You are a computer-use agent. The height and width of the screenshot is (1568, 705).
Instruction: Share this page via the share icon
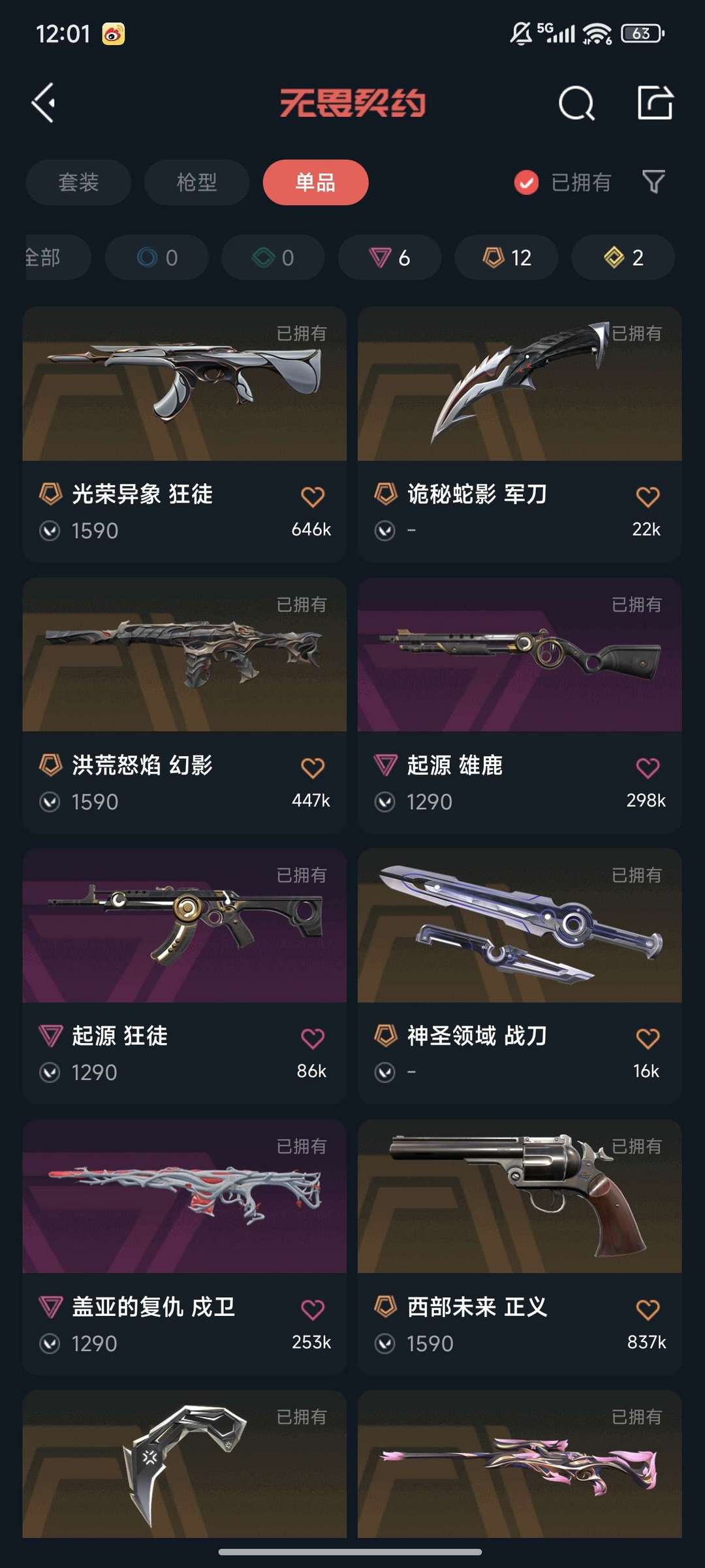pos(655,103)
